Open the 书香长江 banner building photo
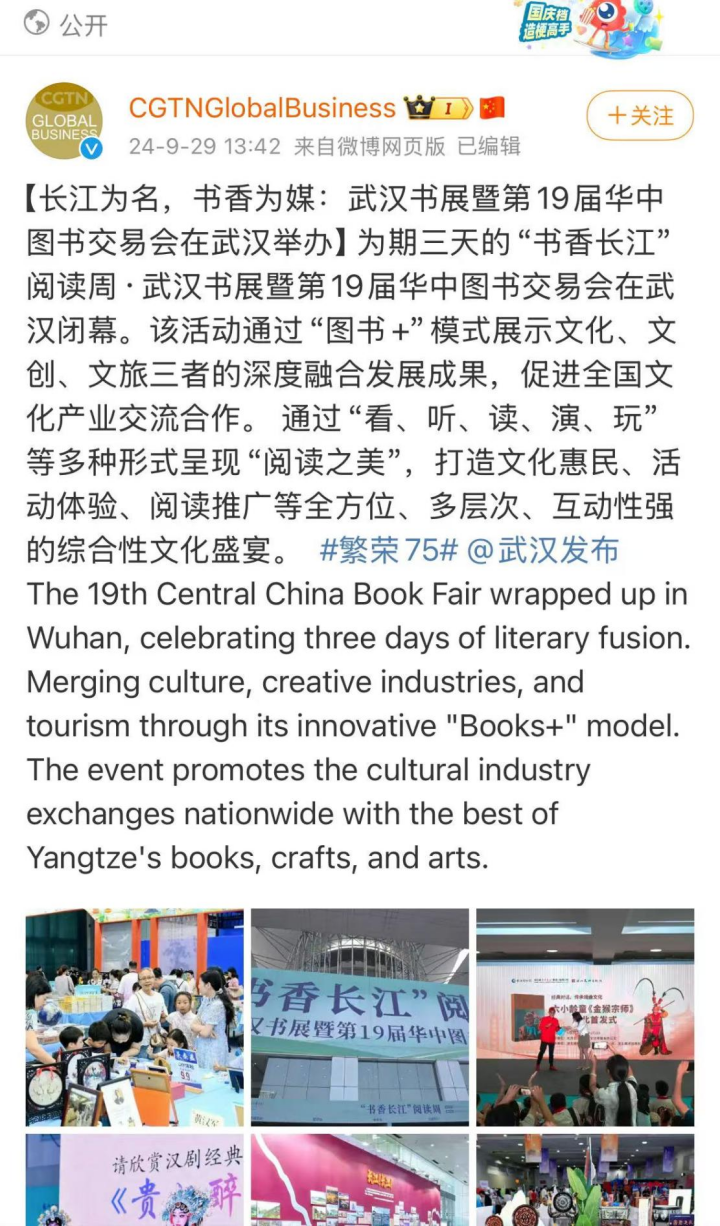This screenshot has width=720, height=1226. point(359,1017)
